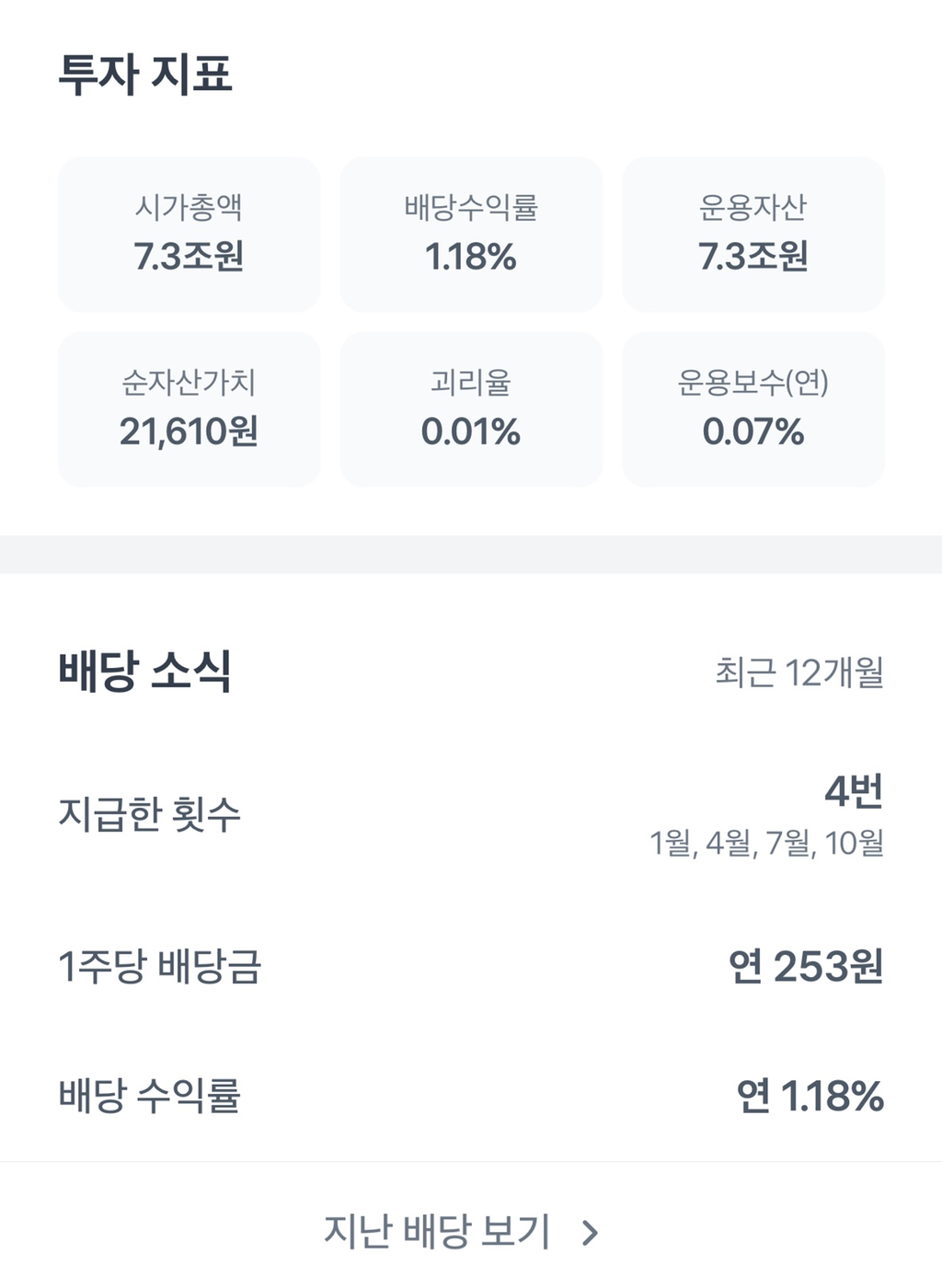Click the 순자산가치 21,610원 card
Image resolution: width=942 pixels, height=1288 pixels.
coord(188,409)
